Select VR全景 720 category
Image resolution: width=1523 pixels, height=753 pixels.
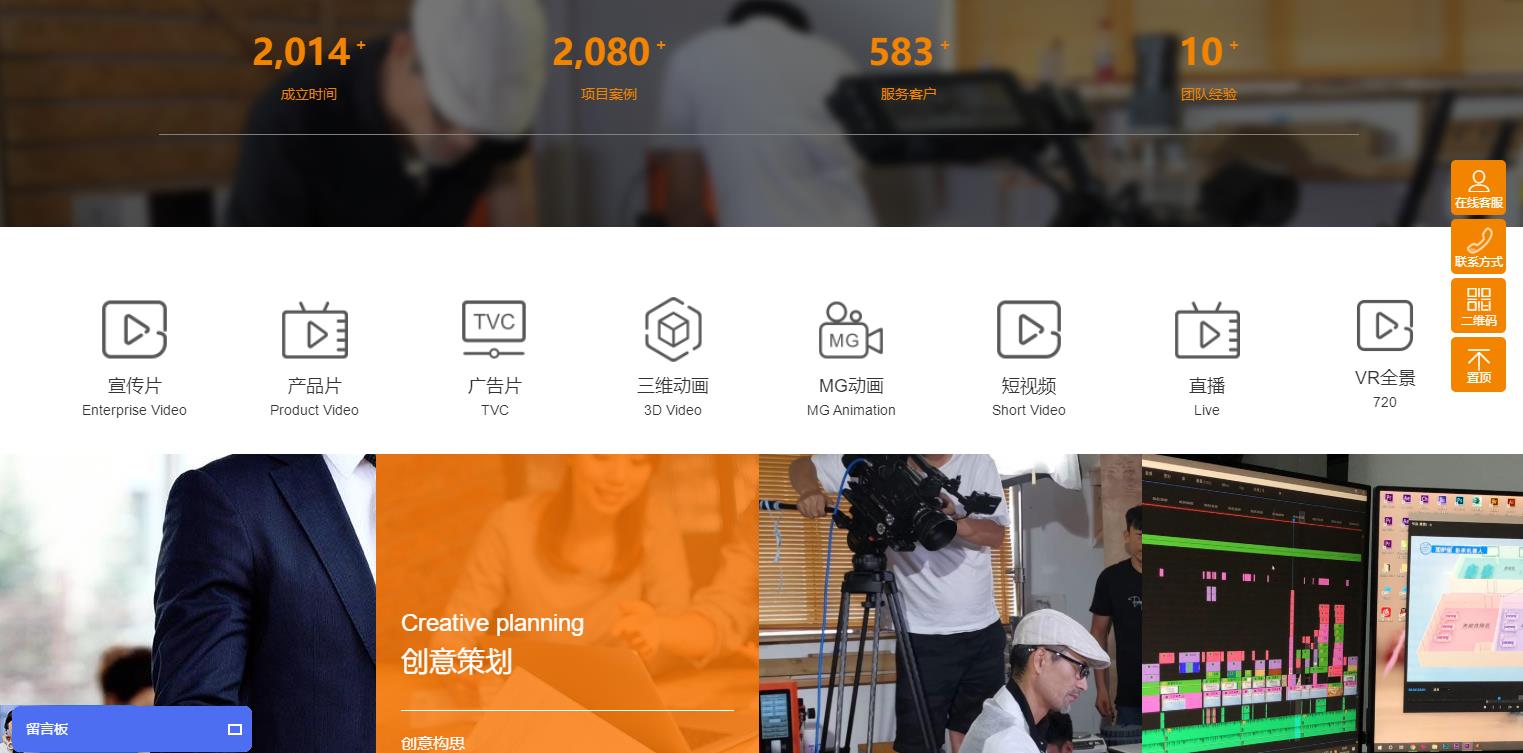click(x=1385, y=352)
